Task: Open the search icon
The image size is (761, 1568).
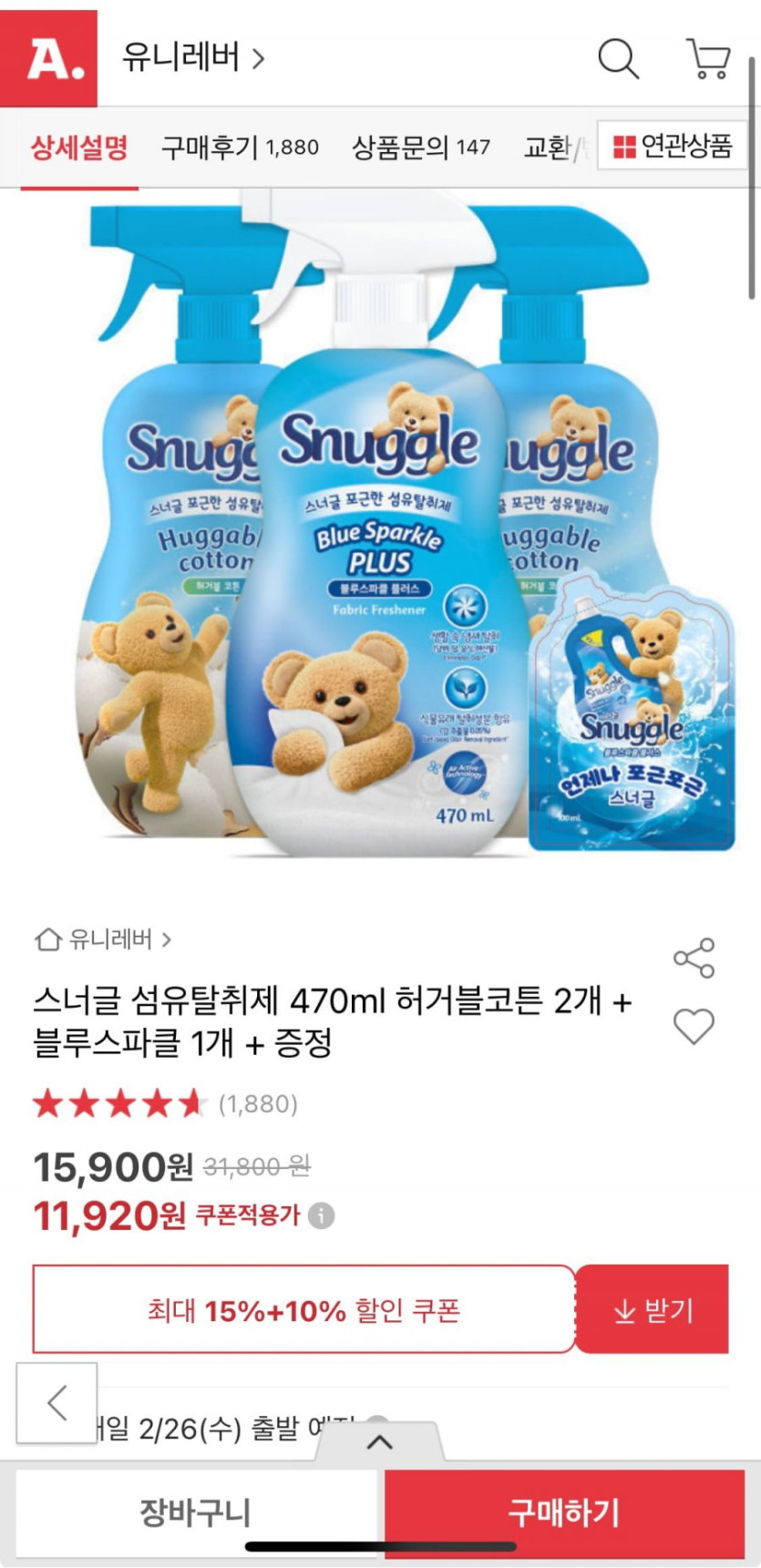Action: click(x=618, y=58)
